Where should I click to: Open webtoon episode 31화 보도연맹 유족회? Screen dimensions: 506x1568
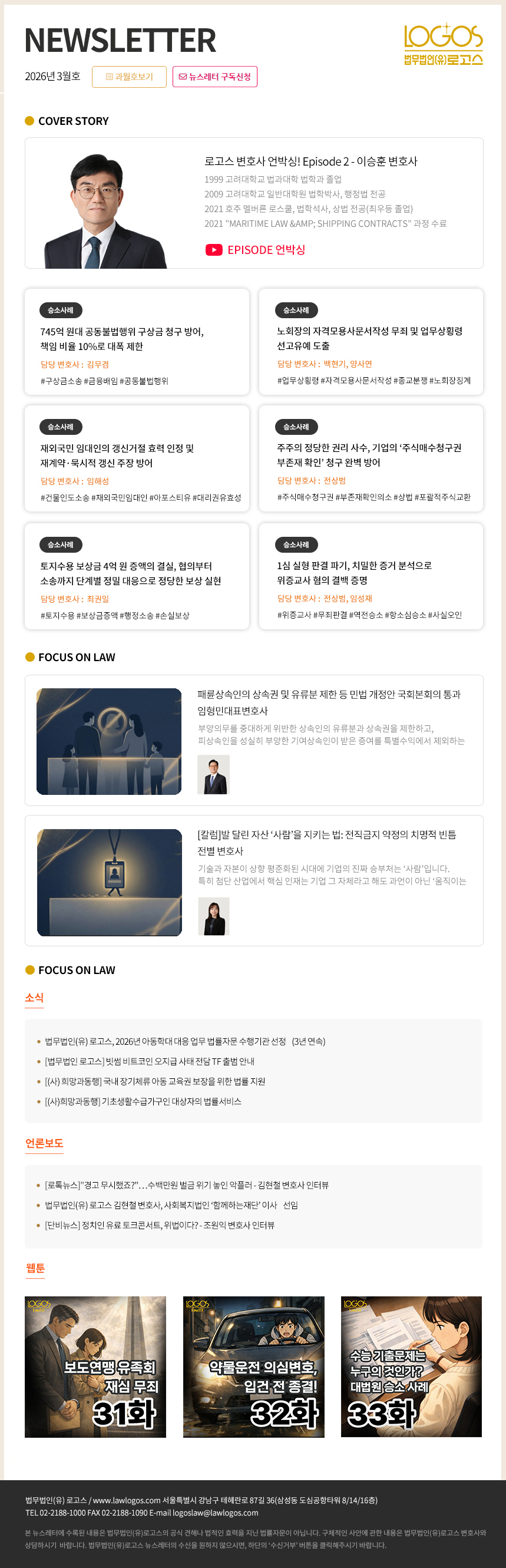[95, 1367]
